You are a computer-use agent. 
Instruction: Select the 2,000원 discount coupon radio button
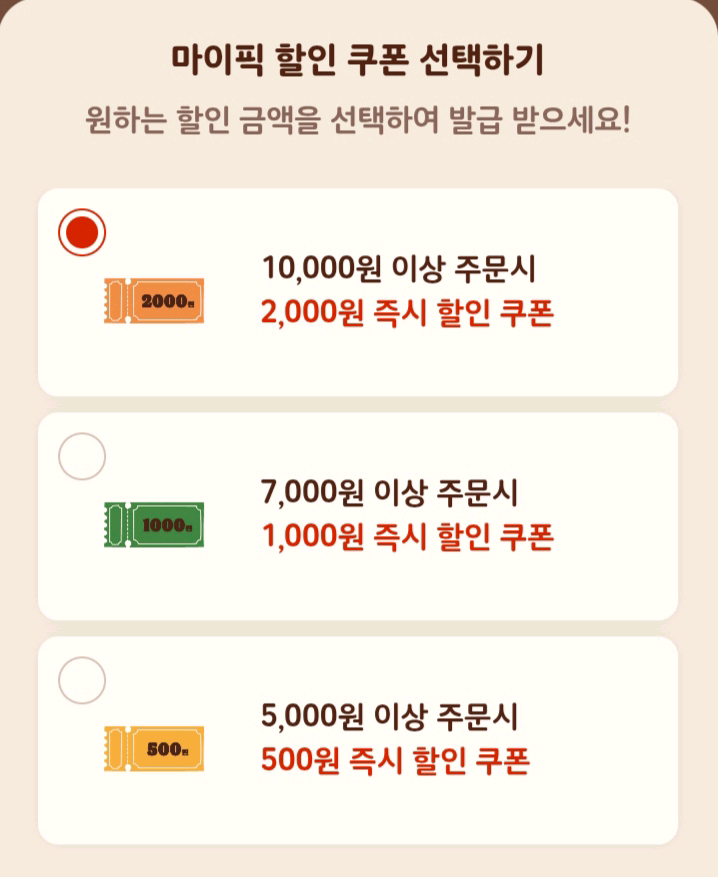[x=82, y=233]
